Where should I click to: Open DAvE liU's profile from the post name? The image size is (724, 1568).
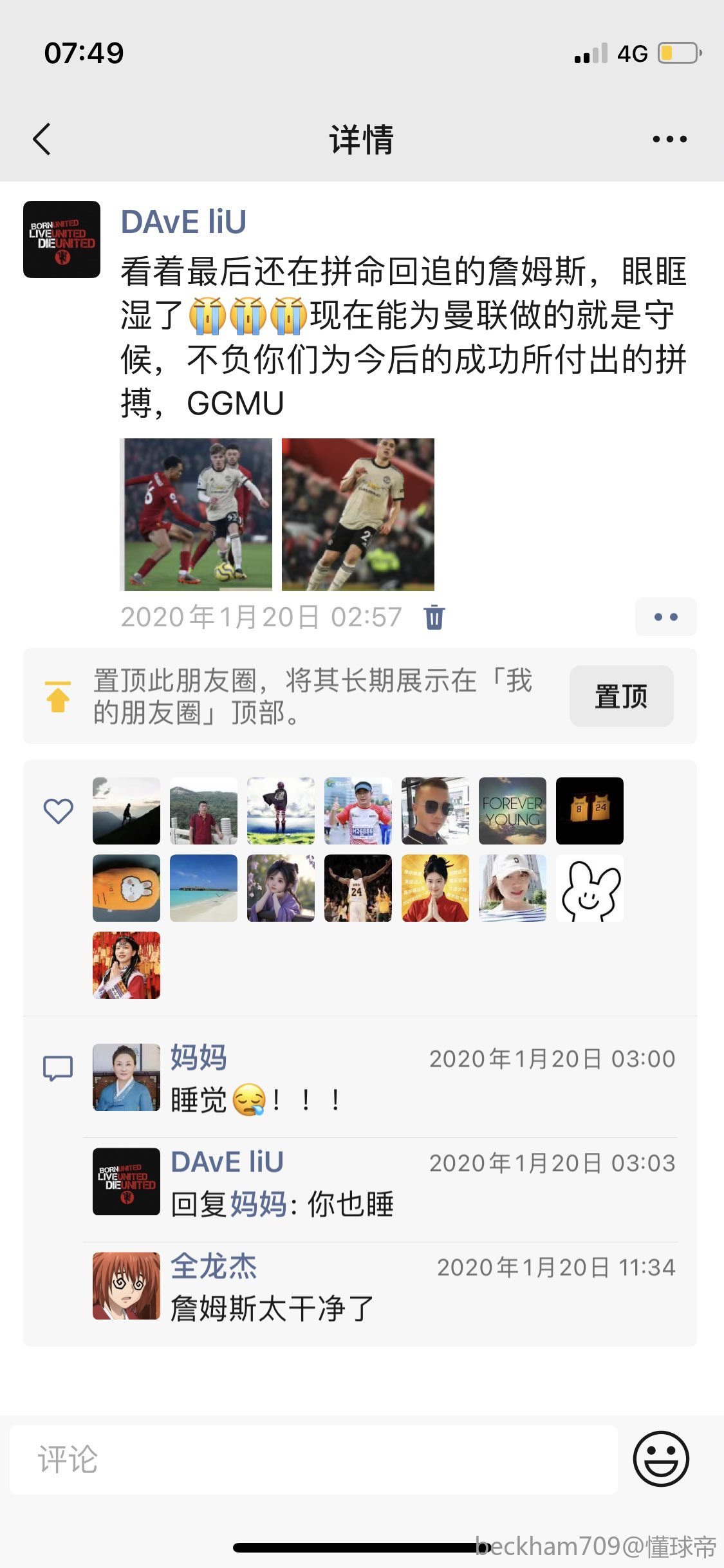coord(183,222)
